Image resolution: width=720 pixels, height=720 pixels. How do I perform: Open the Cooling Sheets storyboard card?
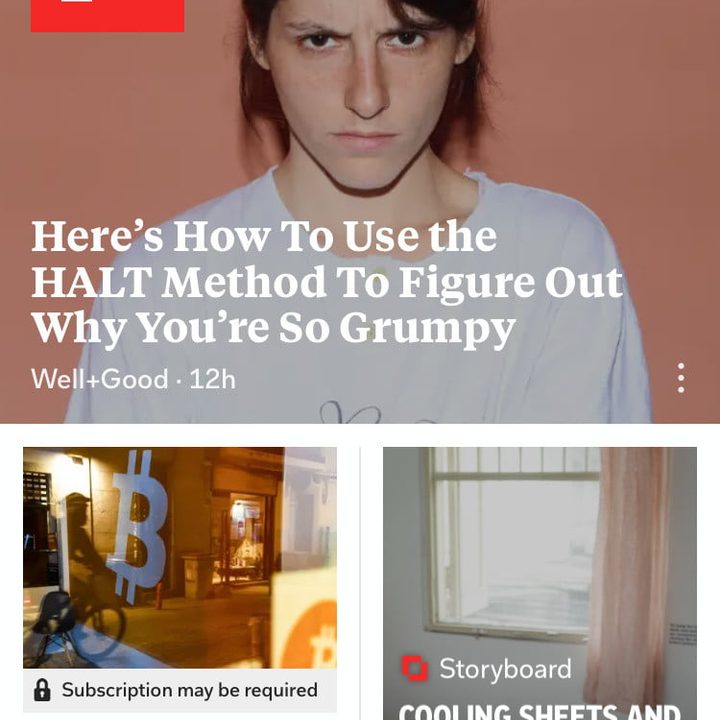point(540,580)
